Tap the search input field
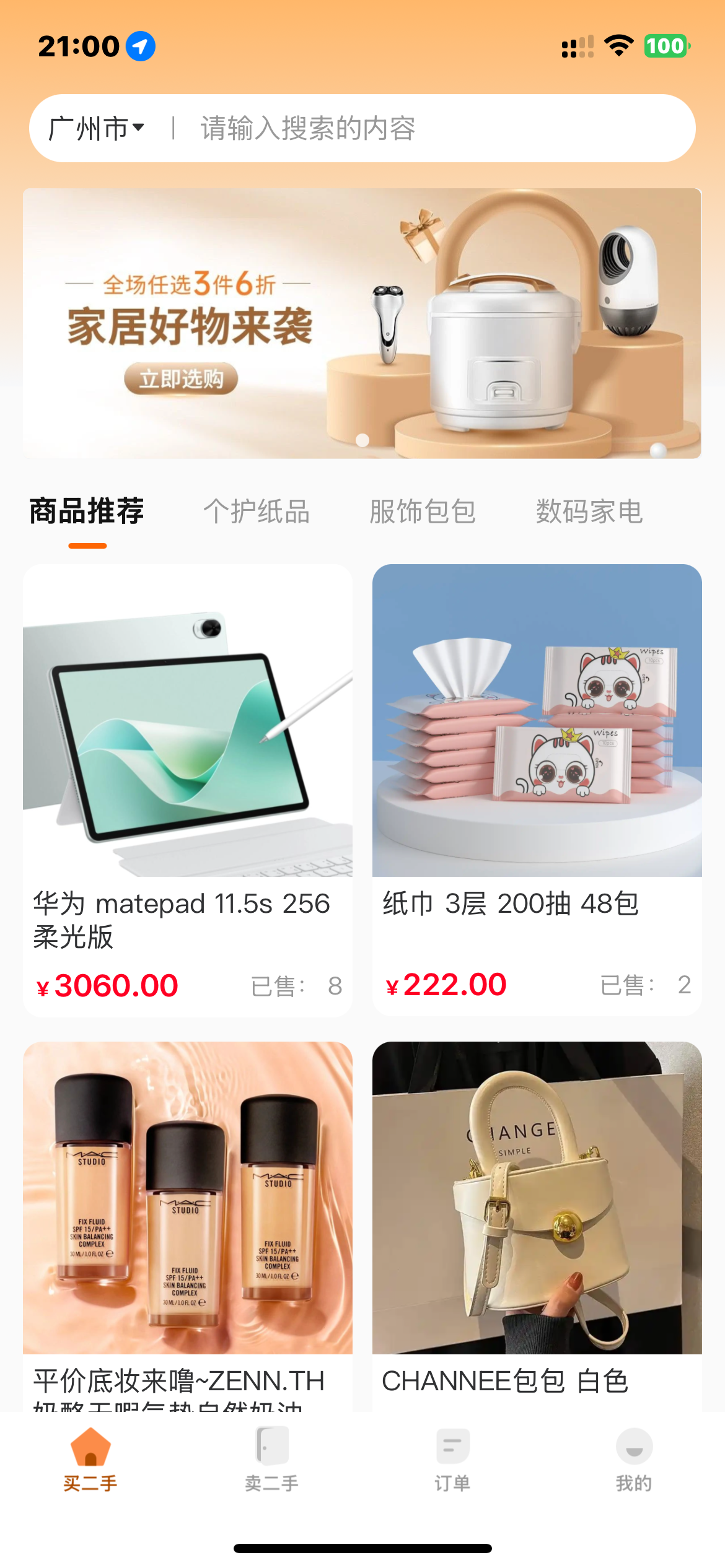 tap(434, 128)
